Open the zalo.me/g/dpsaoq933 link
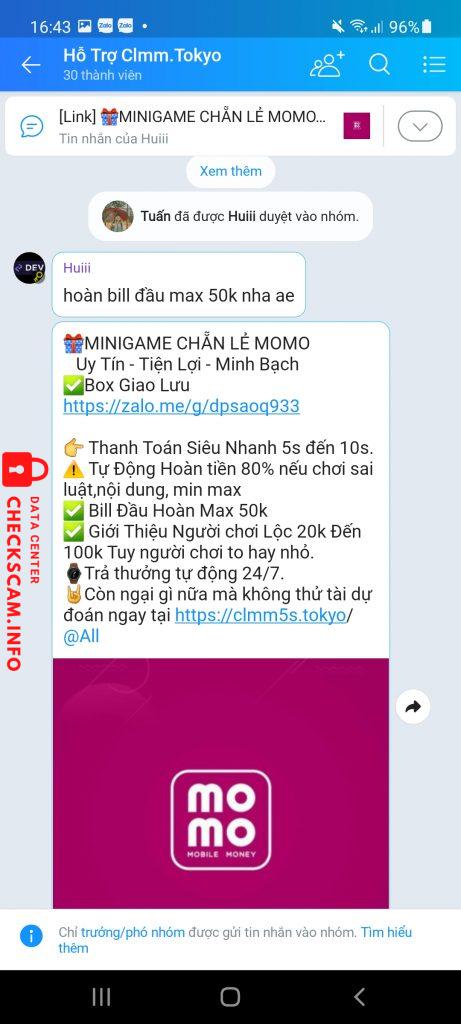Viewport: 461px width, 1024px height. tap(182, 406)
